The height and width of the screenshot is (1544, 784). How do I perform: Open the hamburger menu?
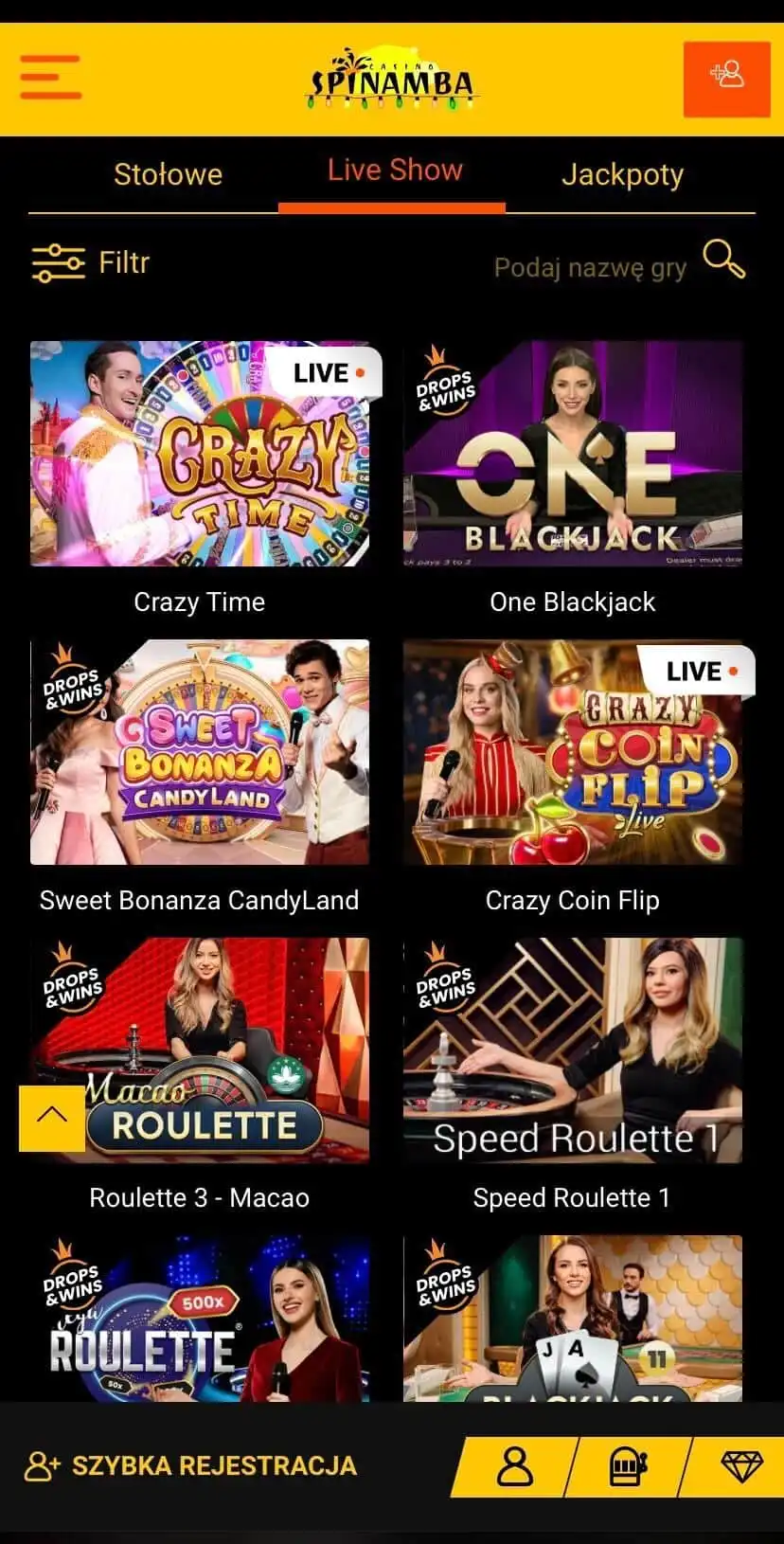click(x=50, y=77)
